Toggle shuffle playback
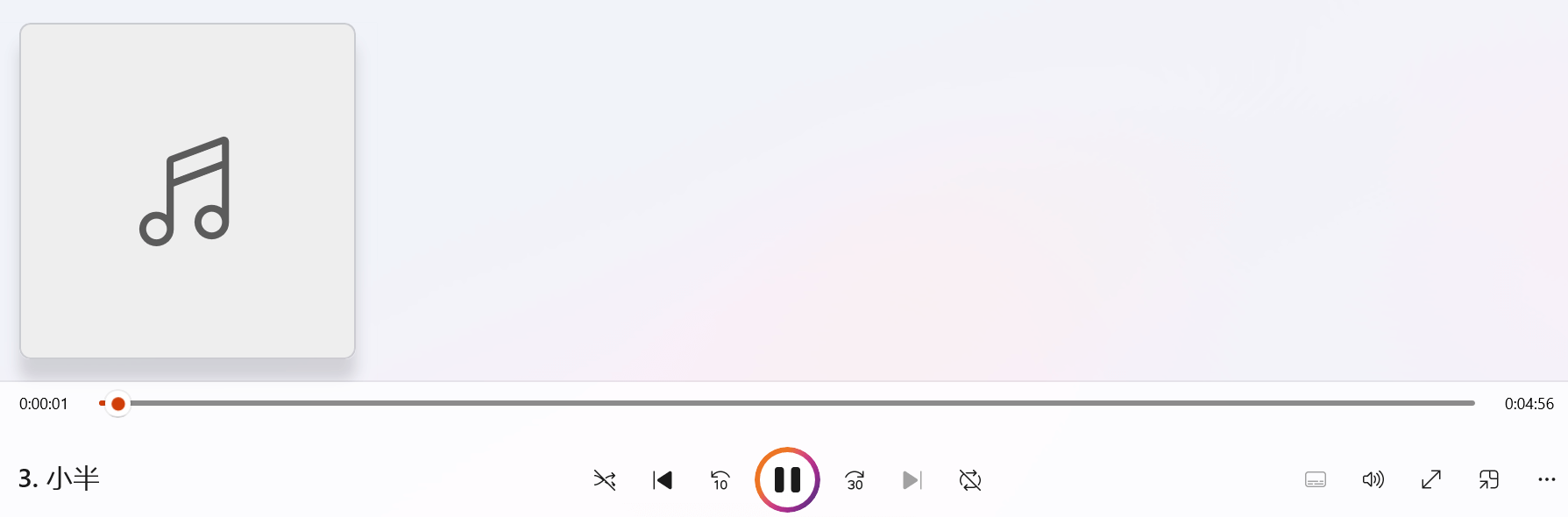The height and width of the screenshot is (517, 1568). 605,480
